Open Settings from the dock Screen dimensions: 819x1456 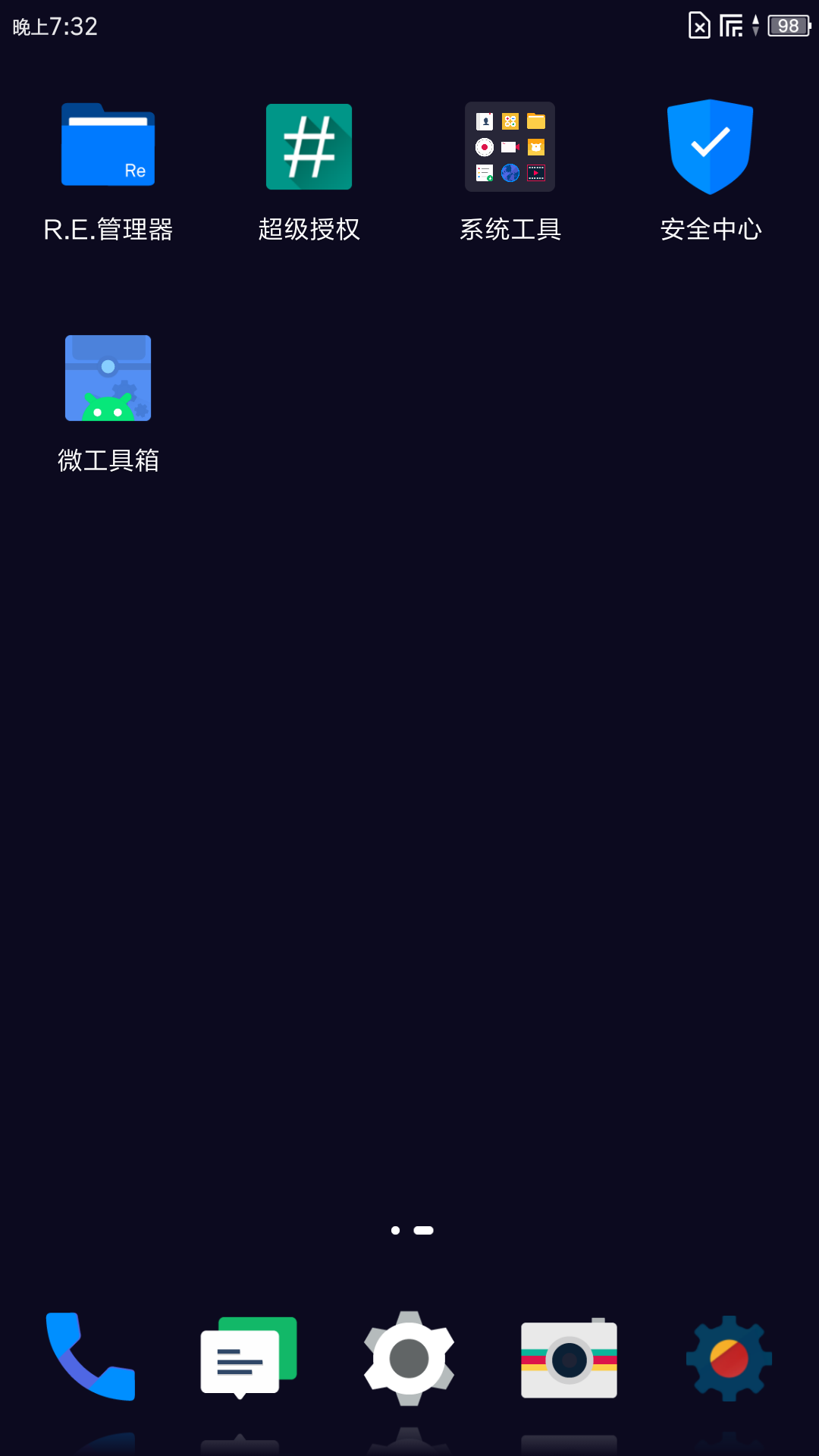[409, 1357]
